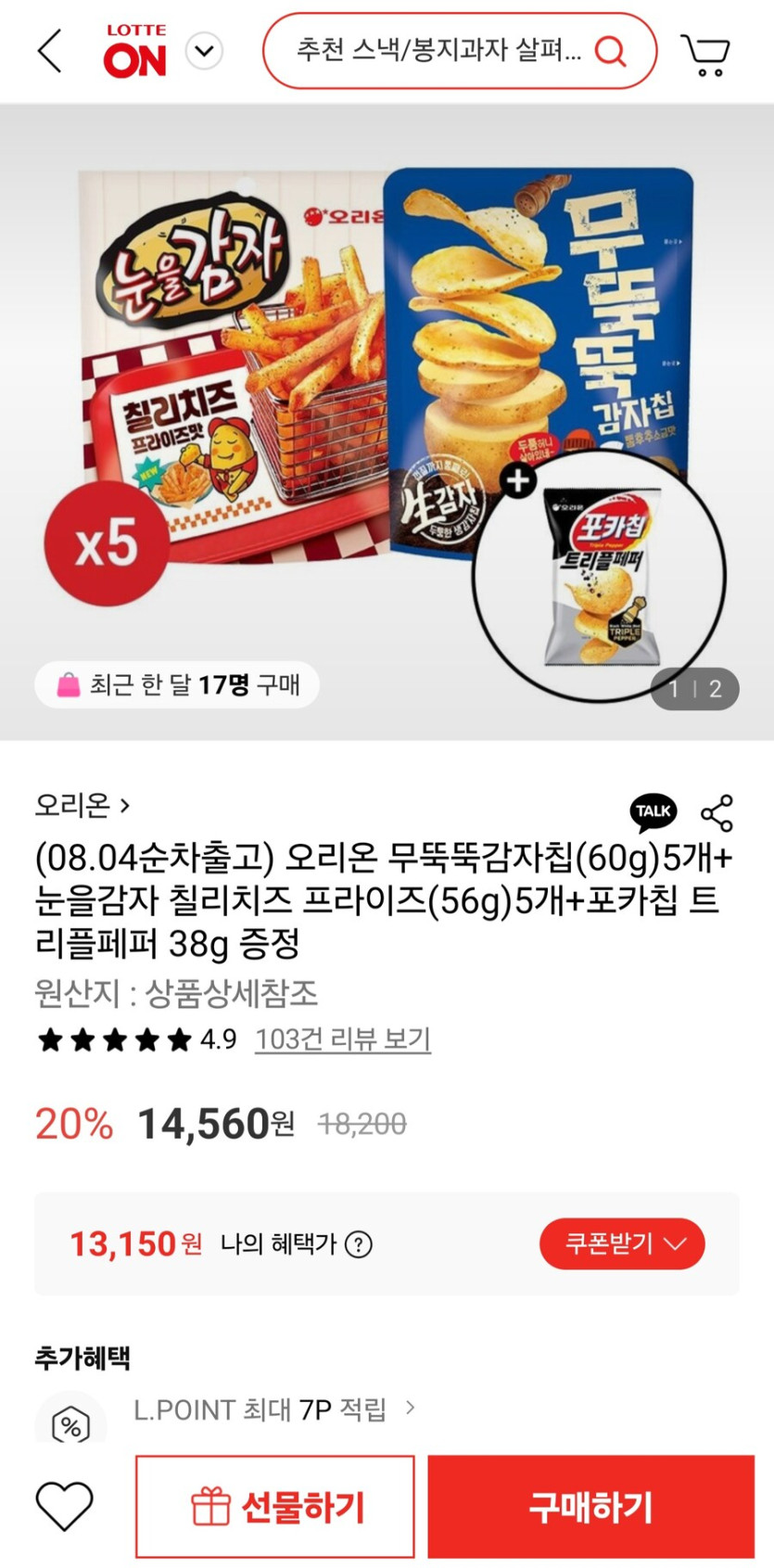Open the shopping cart

(x=706, y=51)
